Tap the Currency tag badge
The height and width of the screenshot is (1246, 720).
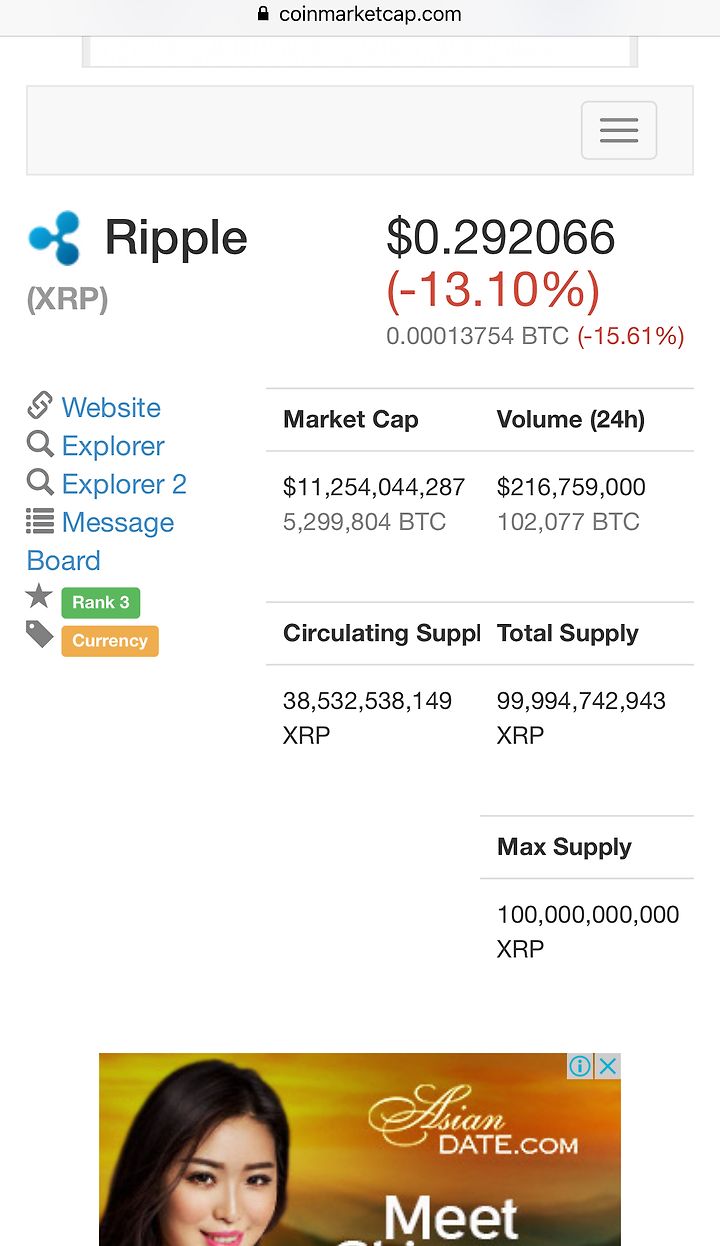(110, 640)
